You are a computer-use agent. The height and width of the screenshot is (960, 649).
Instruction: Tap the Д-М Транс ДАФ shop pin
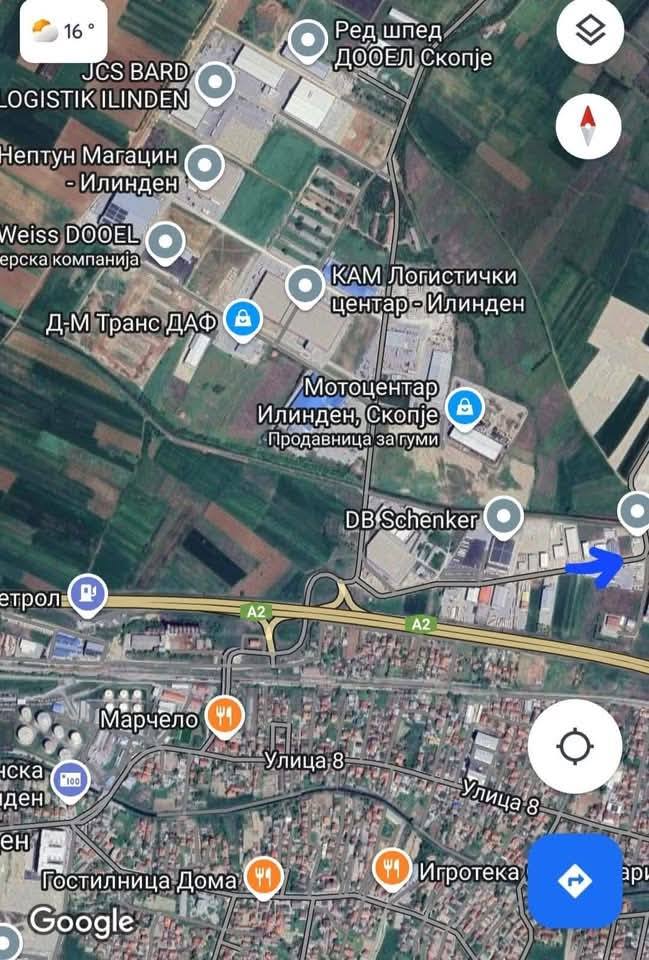click(242, 320)
